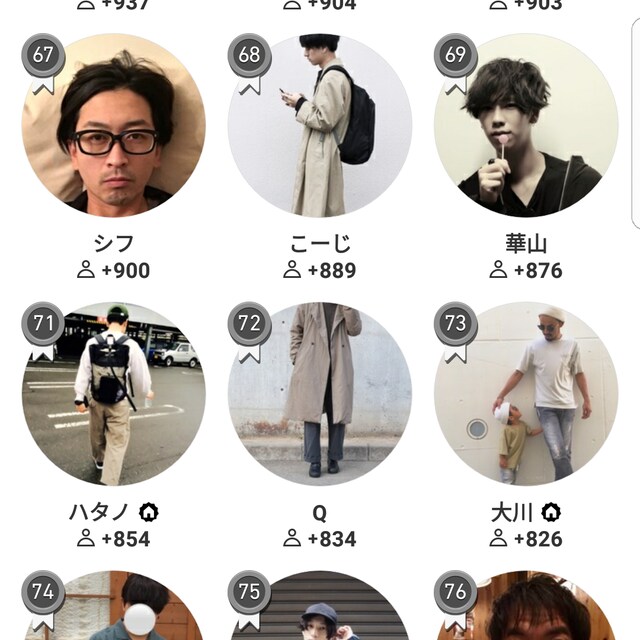The height and width of the screenshot is (640, 640).
Task: Tap the rank 75 user's picture
Action: click(319, 610)
